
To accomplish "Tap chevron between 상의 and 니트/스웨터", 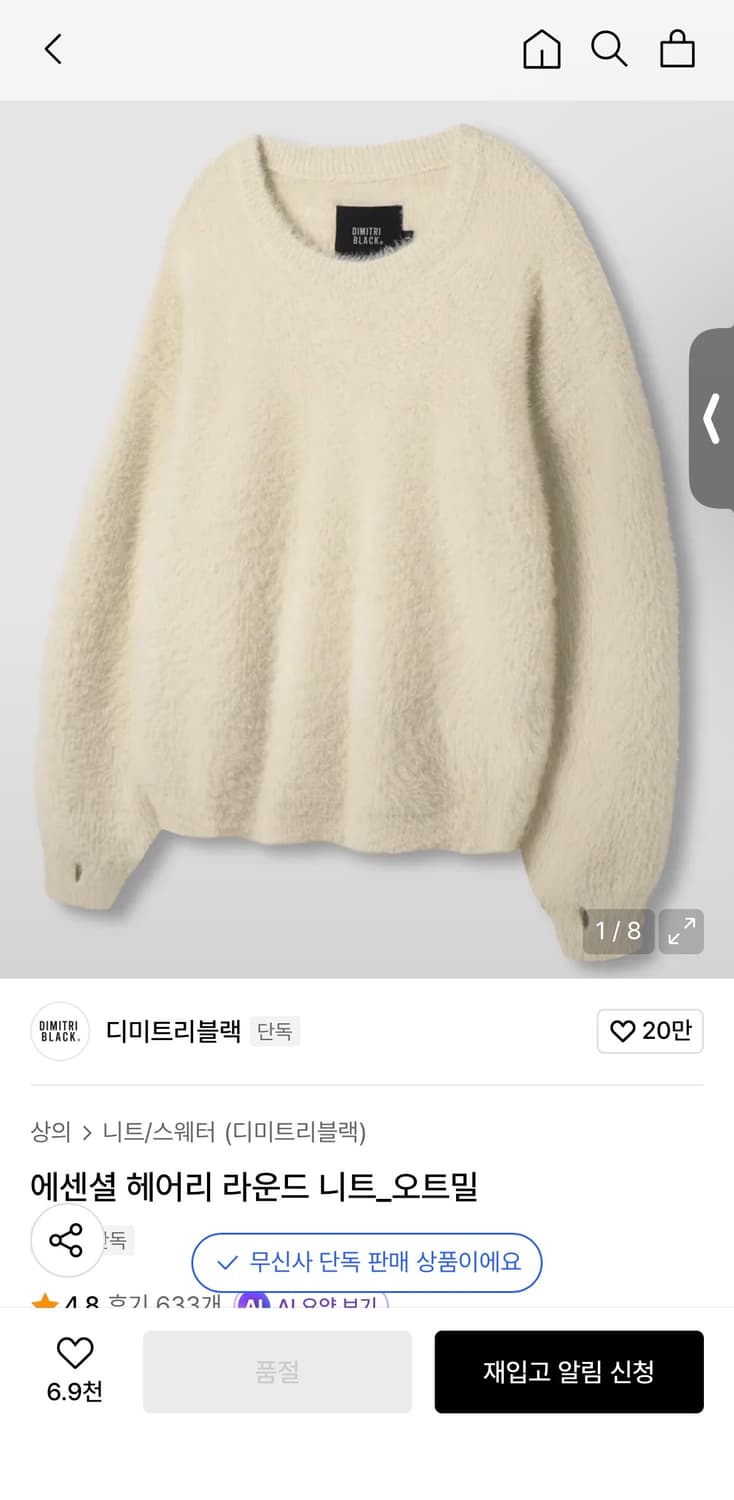I will click(x=86, y=1131).
